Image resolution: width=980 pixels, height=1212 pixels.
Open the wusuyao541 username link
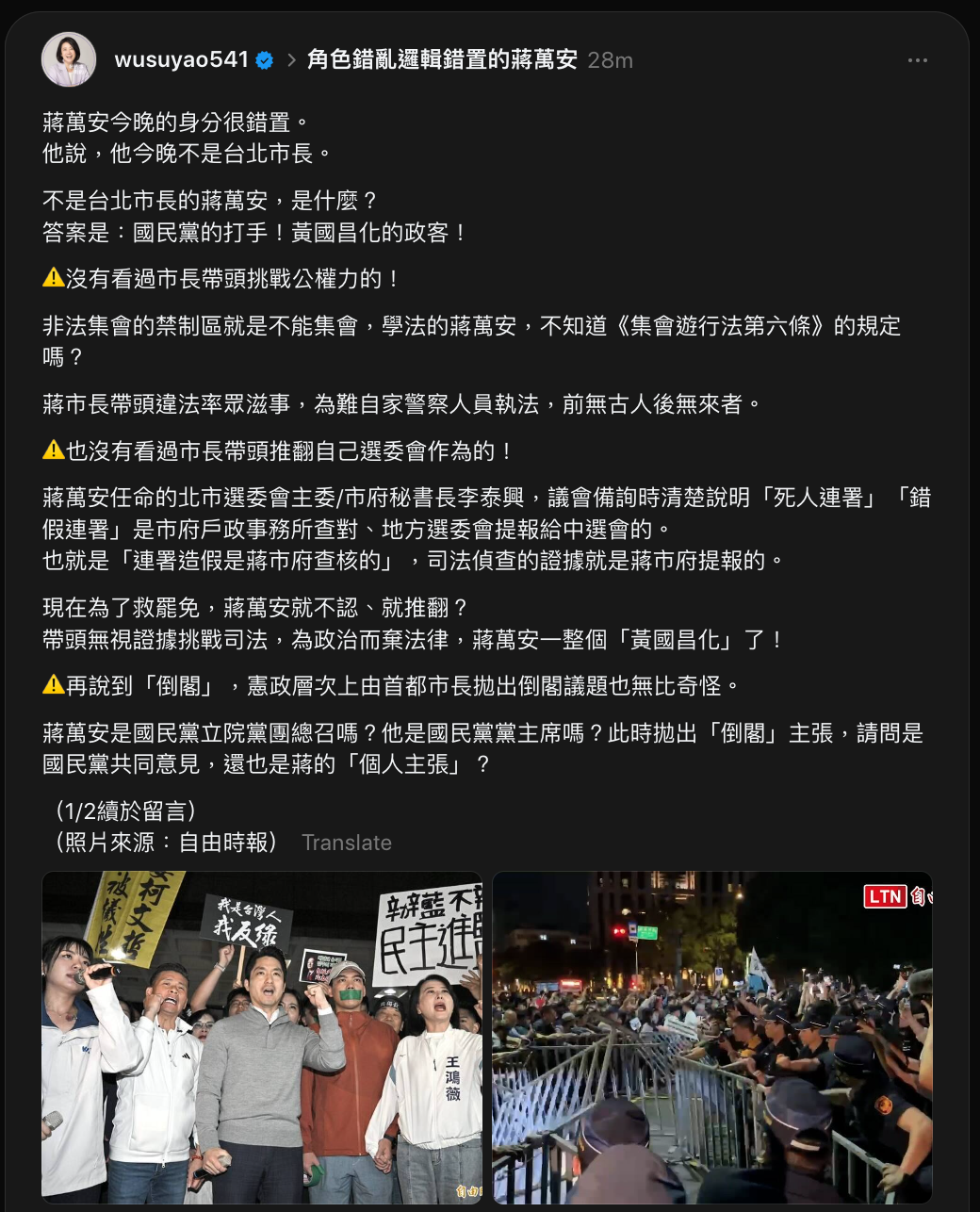click(x=181, y=59)
